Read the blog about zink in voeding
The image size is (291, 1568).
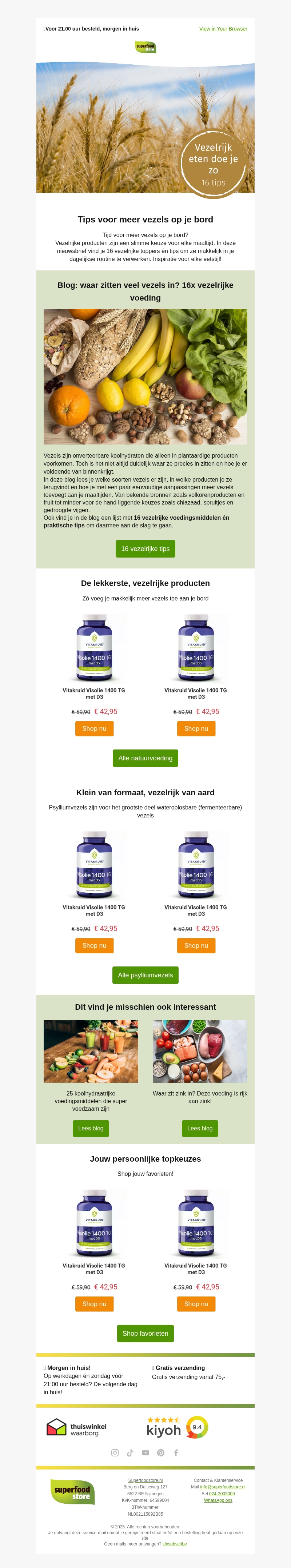(200, 1128)
